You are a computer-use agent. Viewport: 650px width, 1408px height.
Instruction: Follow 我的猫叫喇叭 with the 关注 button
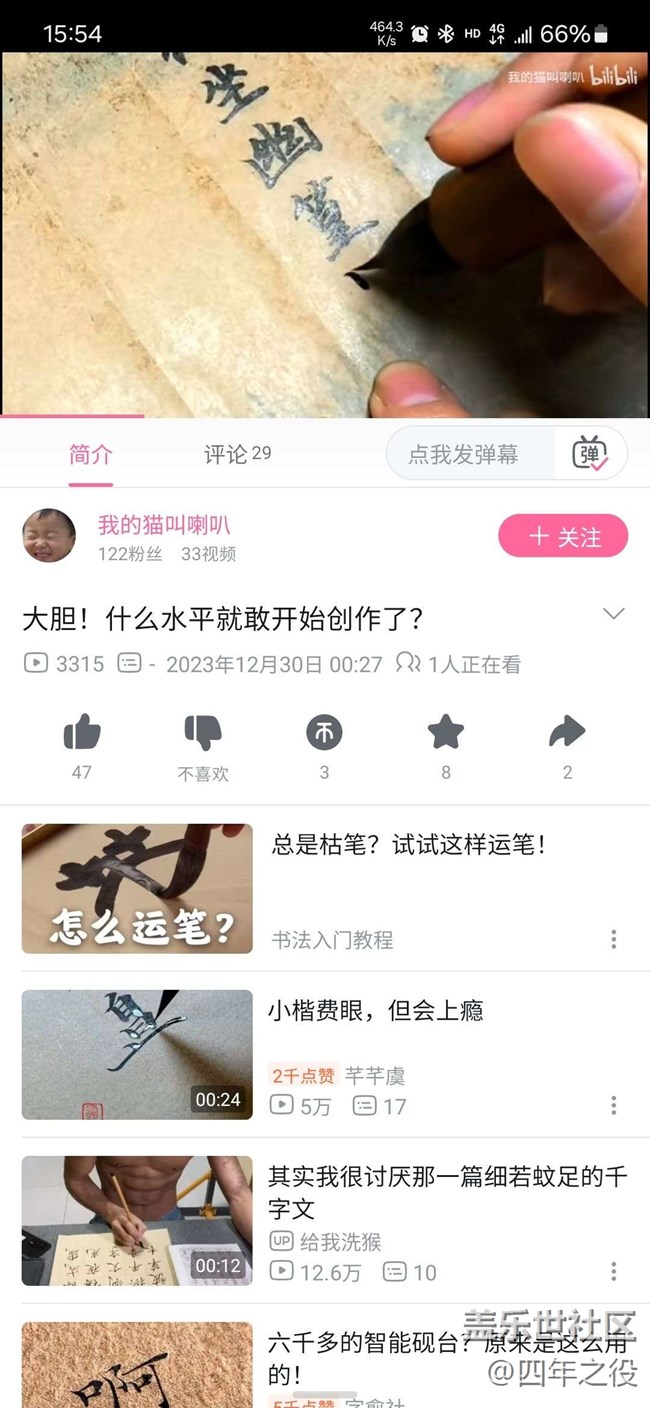(563, 536)
